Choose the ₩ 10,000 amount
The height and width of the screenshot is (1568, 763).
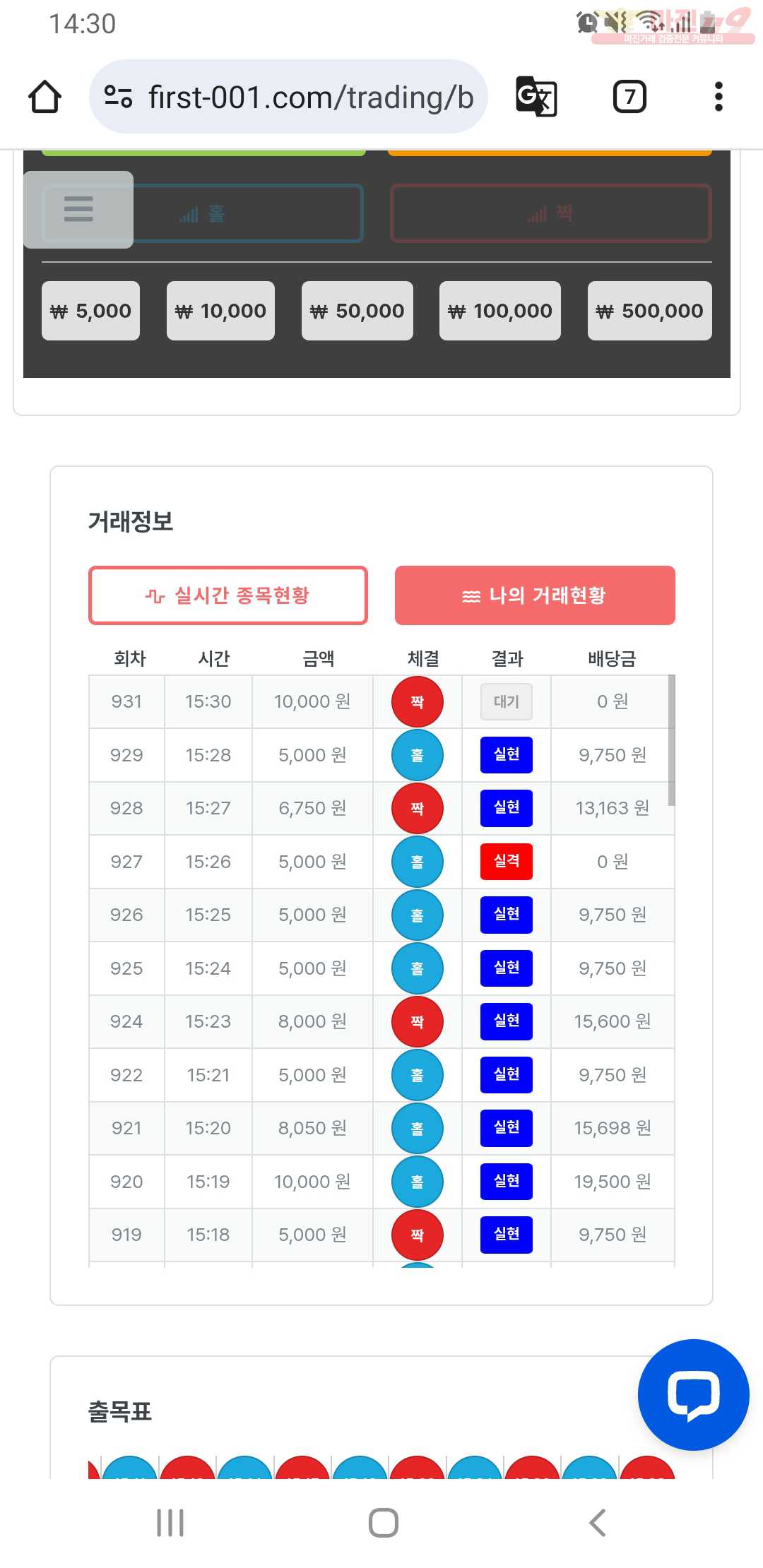coord(220,311)
